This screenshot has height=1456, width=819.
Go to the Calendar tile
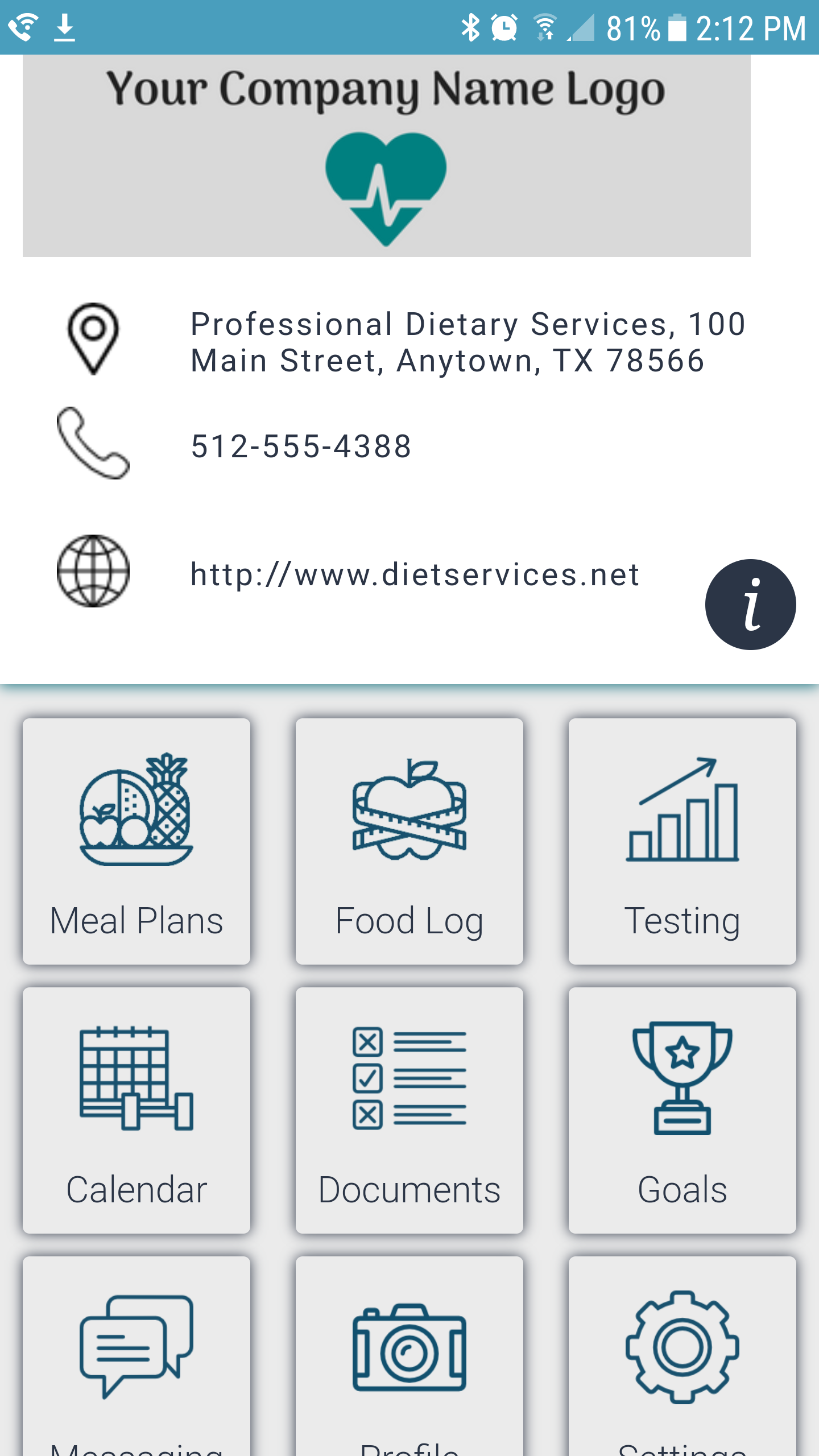[x=136, y=1110]
